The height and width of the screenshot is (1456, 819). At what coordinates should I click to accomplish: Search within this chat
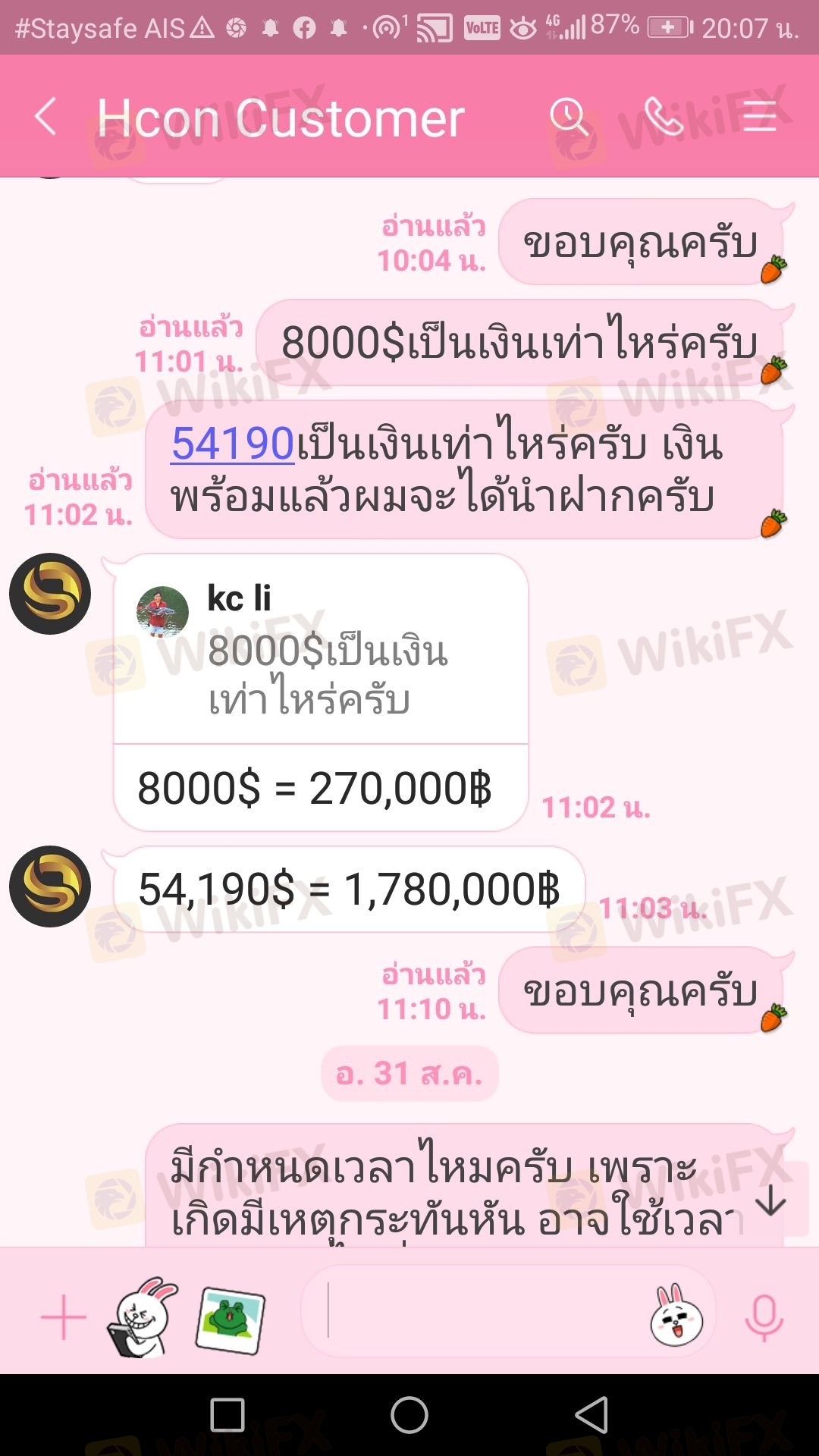click(569, 117)
